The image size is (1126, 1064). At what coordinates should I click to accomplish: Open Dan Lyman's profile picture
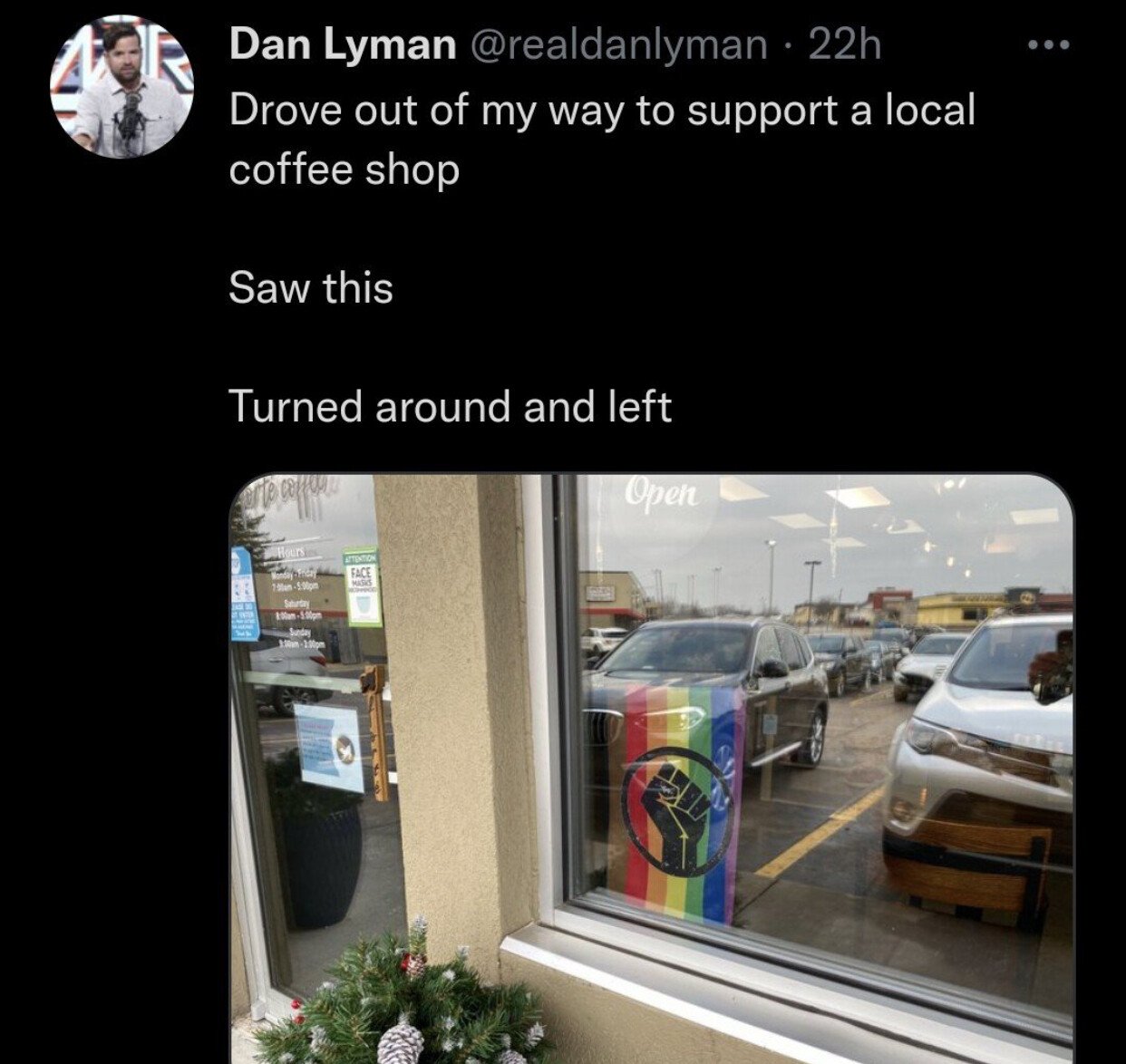[x=122, y=87]
